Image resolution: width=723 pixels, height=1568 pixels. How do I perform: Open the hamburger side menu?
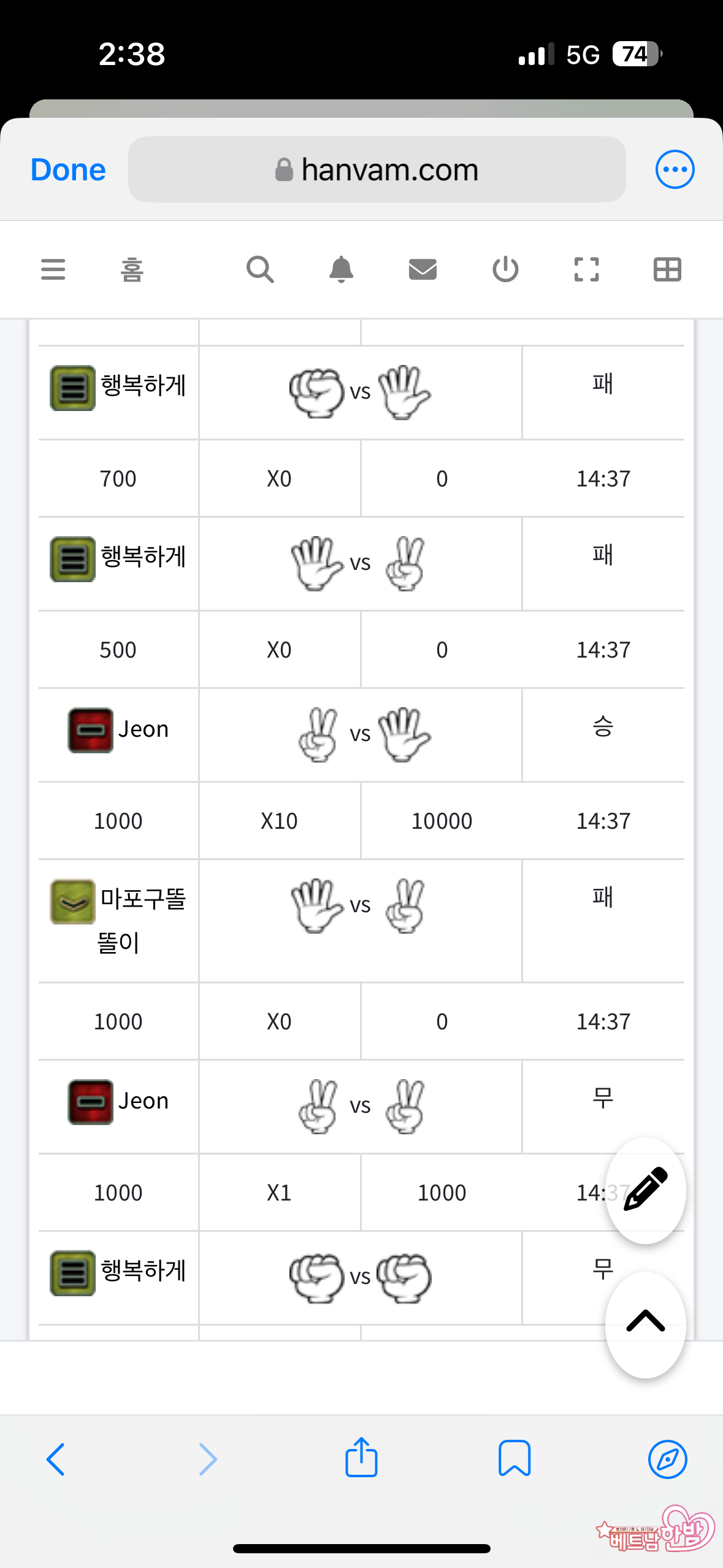tap(53, 269)
